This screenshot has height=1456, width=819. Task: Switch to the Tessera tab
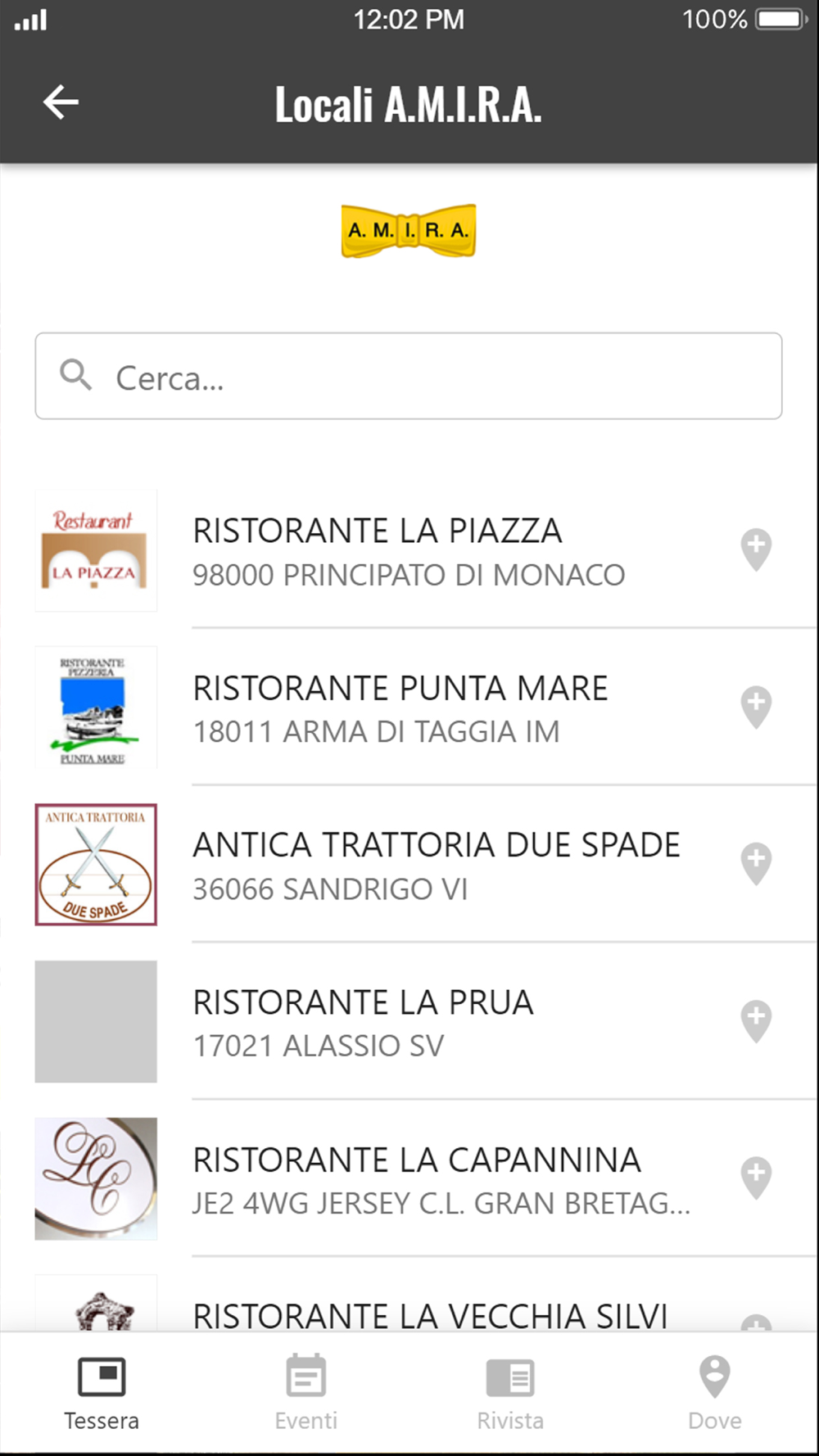(x=102, y=1392)
